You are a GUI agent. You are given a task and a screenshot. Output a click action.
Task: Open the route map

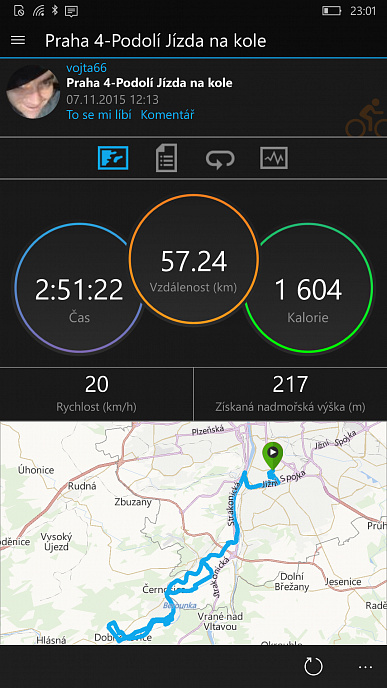[x=194, y=533]
